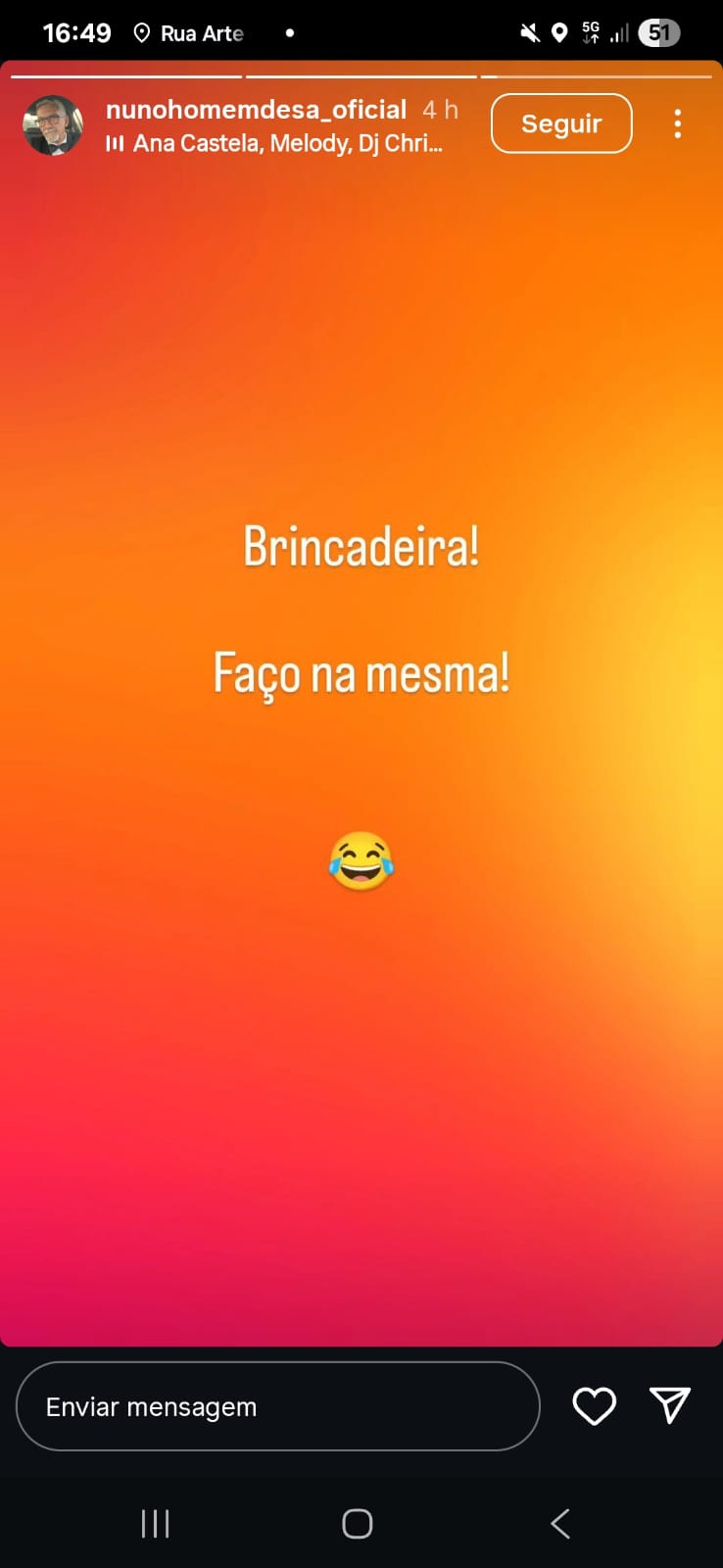
Task: Go back using the system back button
Action: 560,1523
